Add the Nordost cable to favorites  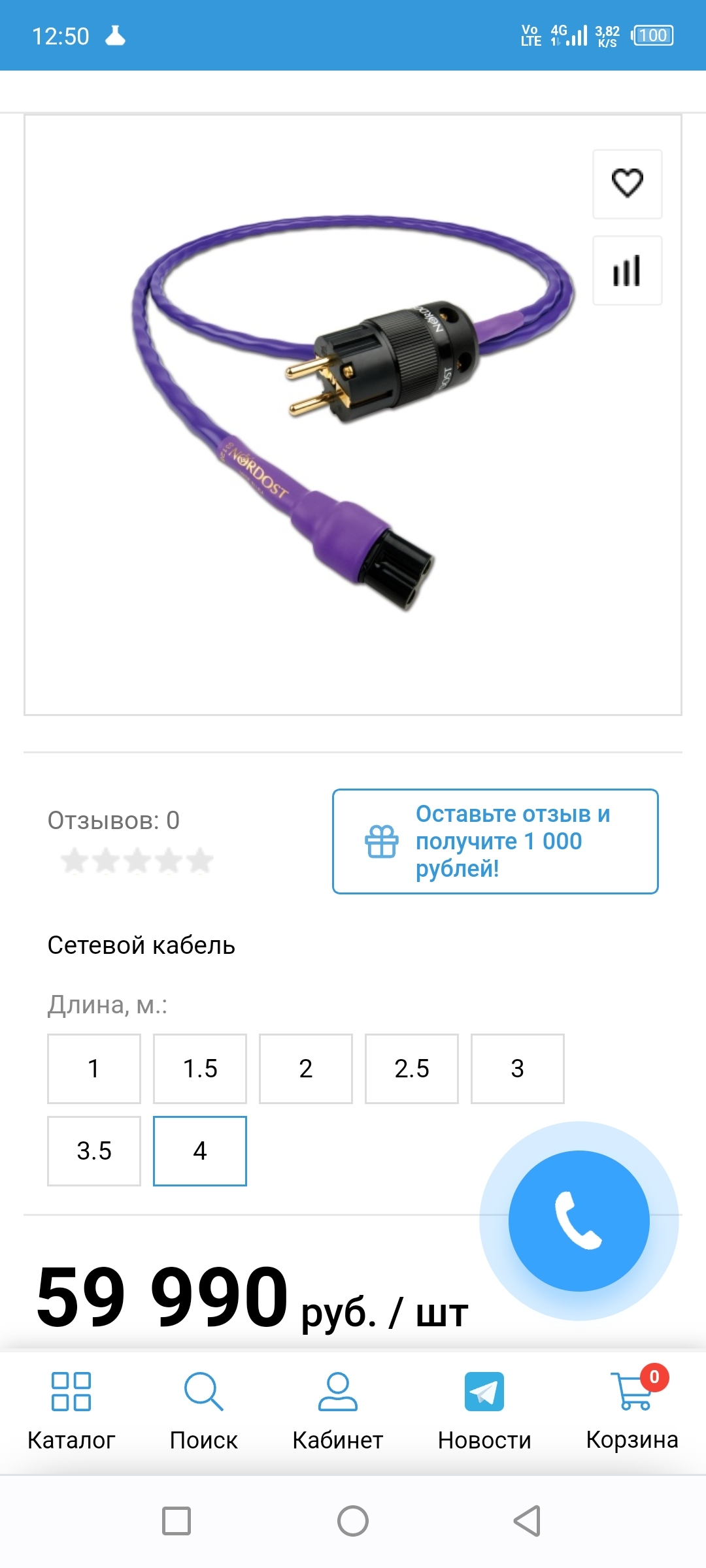(x=627, y=184)
